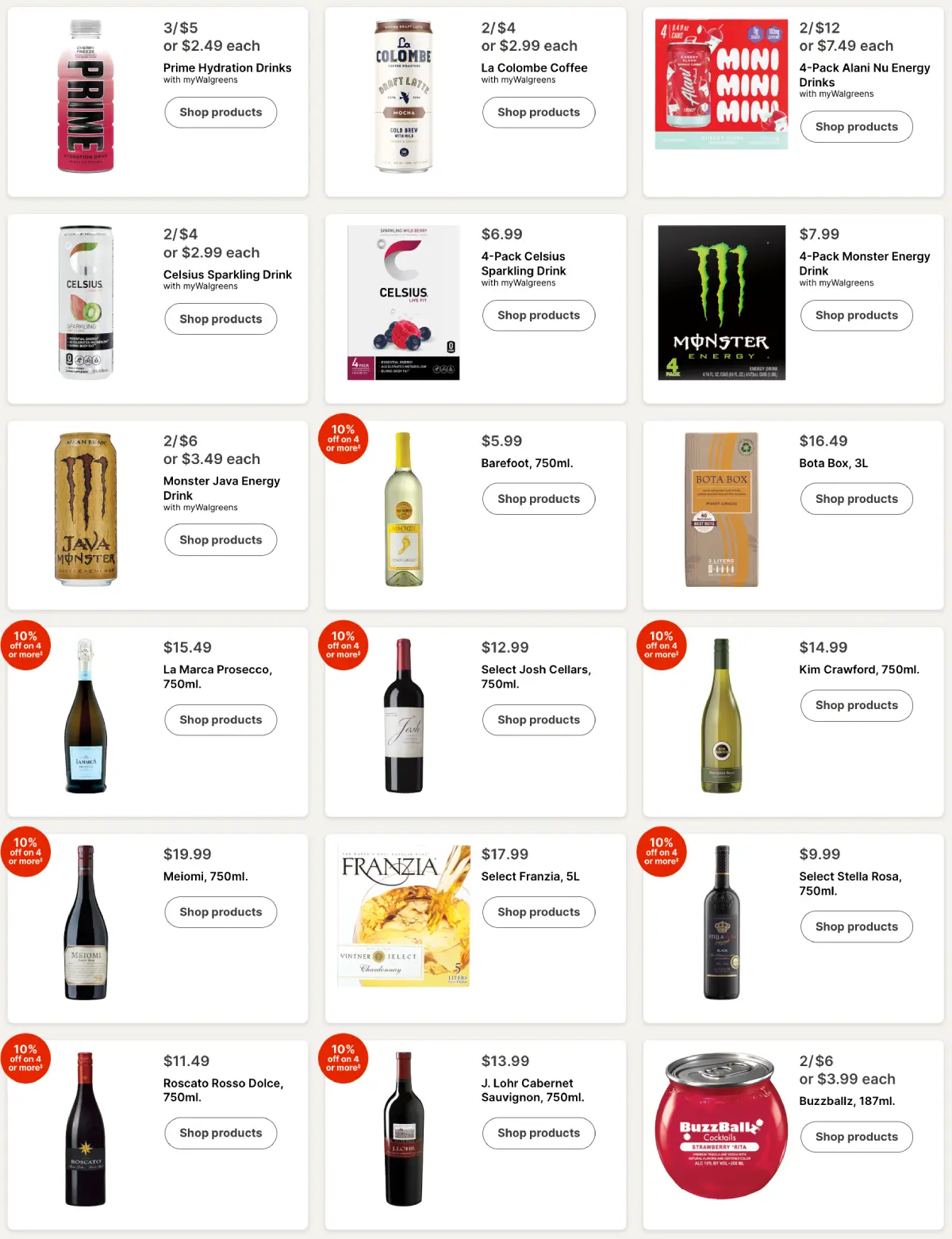Shop products for La Colombe Coffee

click(539, 113)
